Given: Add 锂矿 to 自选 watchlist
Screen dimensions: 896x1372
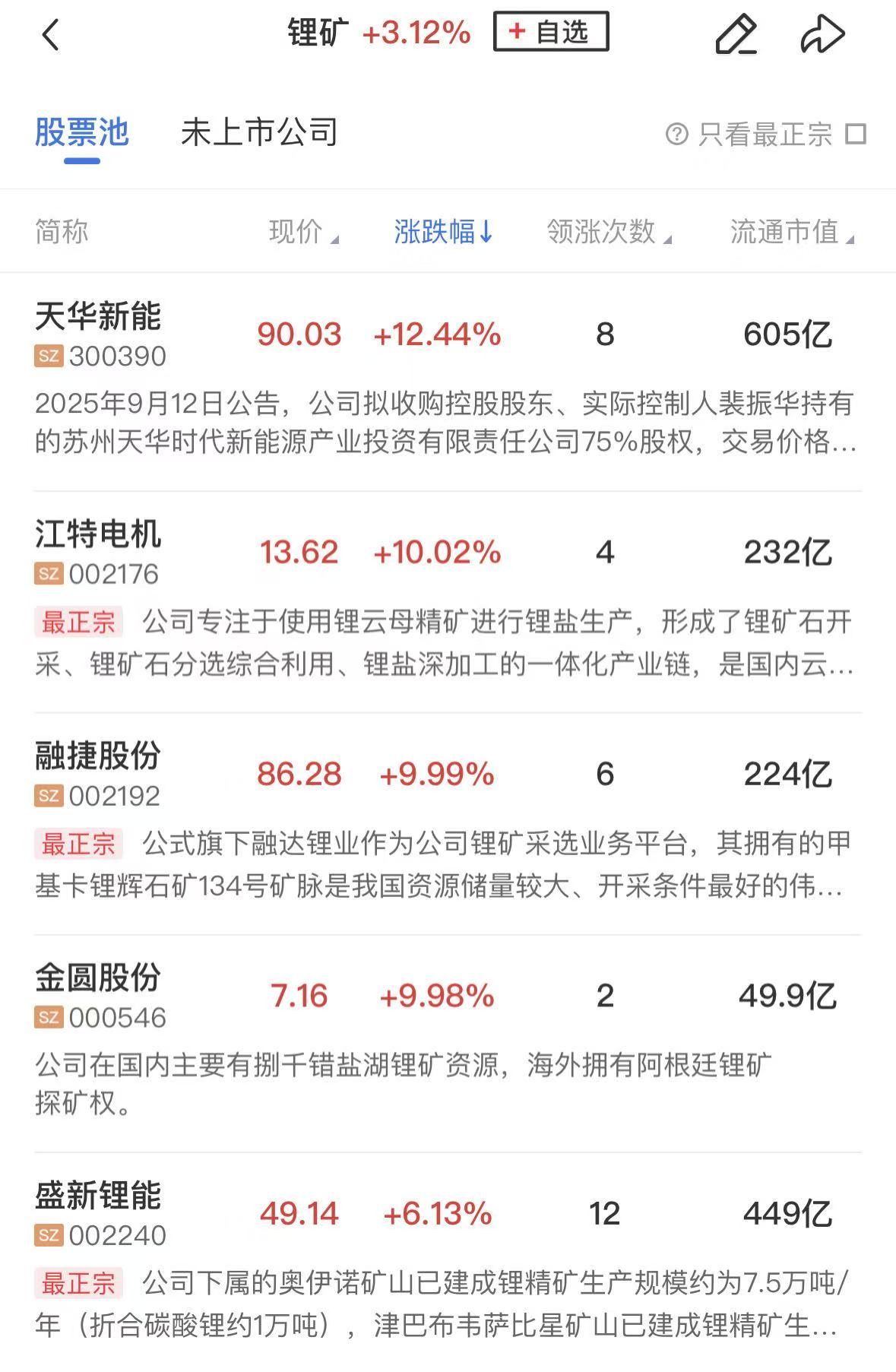Looking at the screenshot, I should point(551,32).
